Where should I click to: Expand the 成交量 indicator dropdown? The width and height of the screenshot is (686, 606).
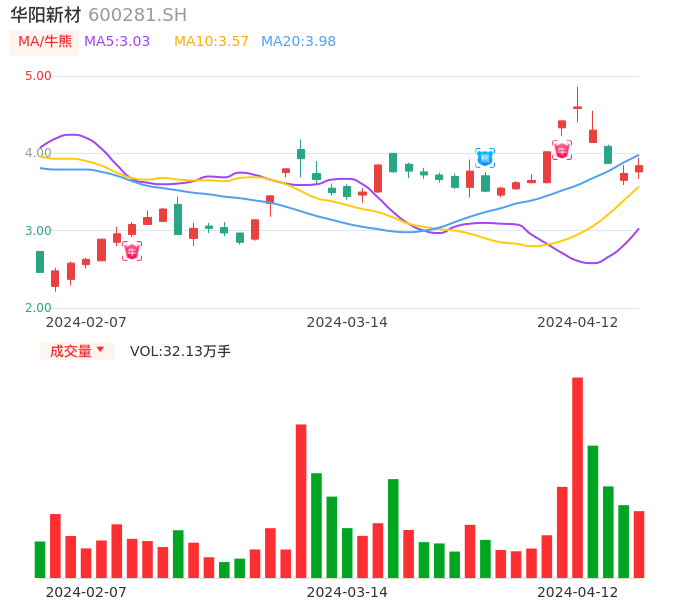pos(77,351)
